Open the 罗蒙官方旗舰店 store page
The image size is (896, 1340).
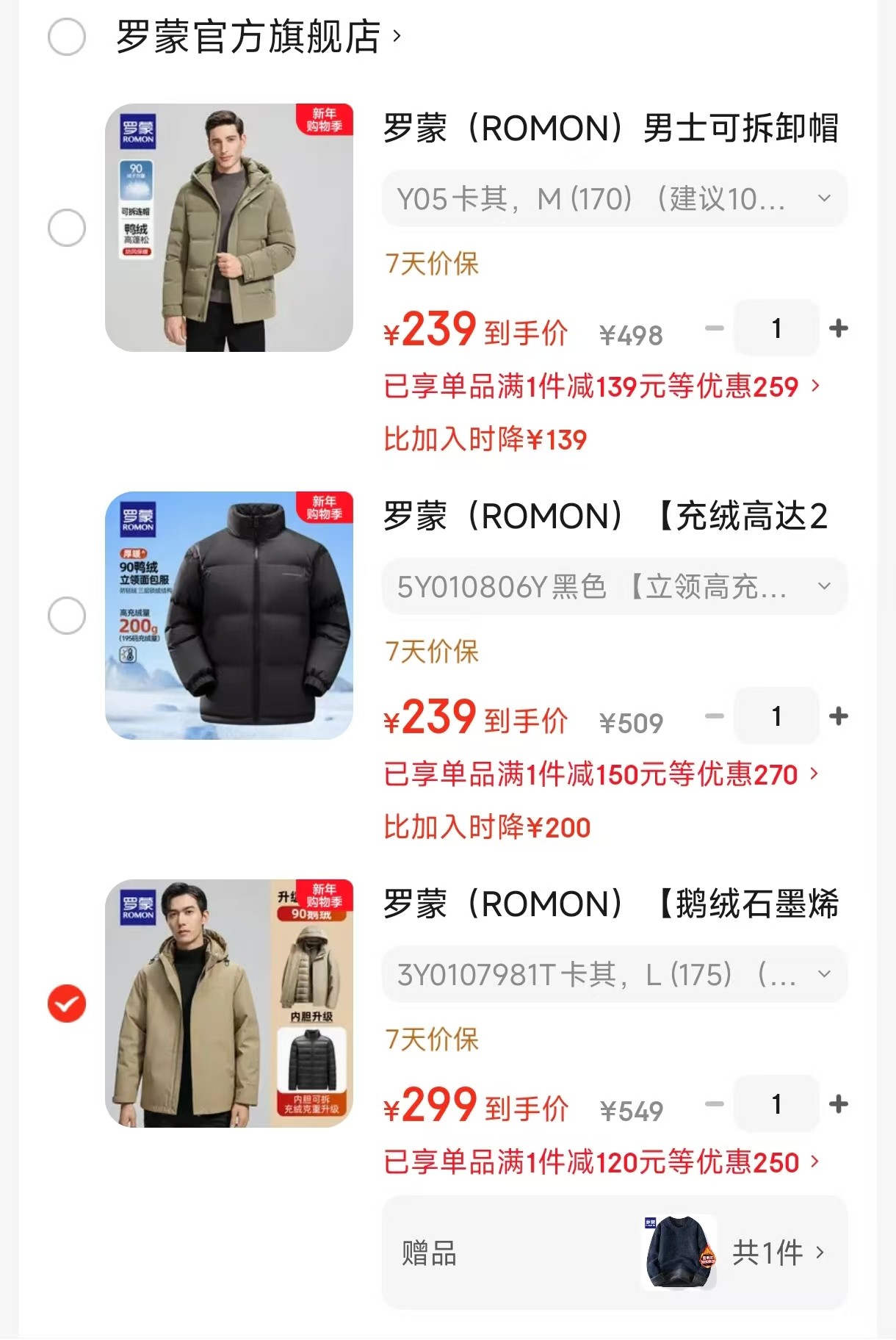tap(259, 37)
